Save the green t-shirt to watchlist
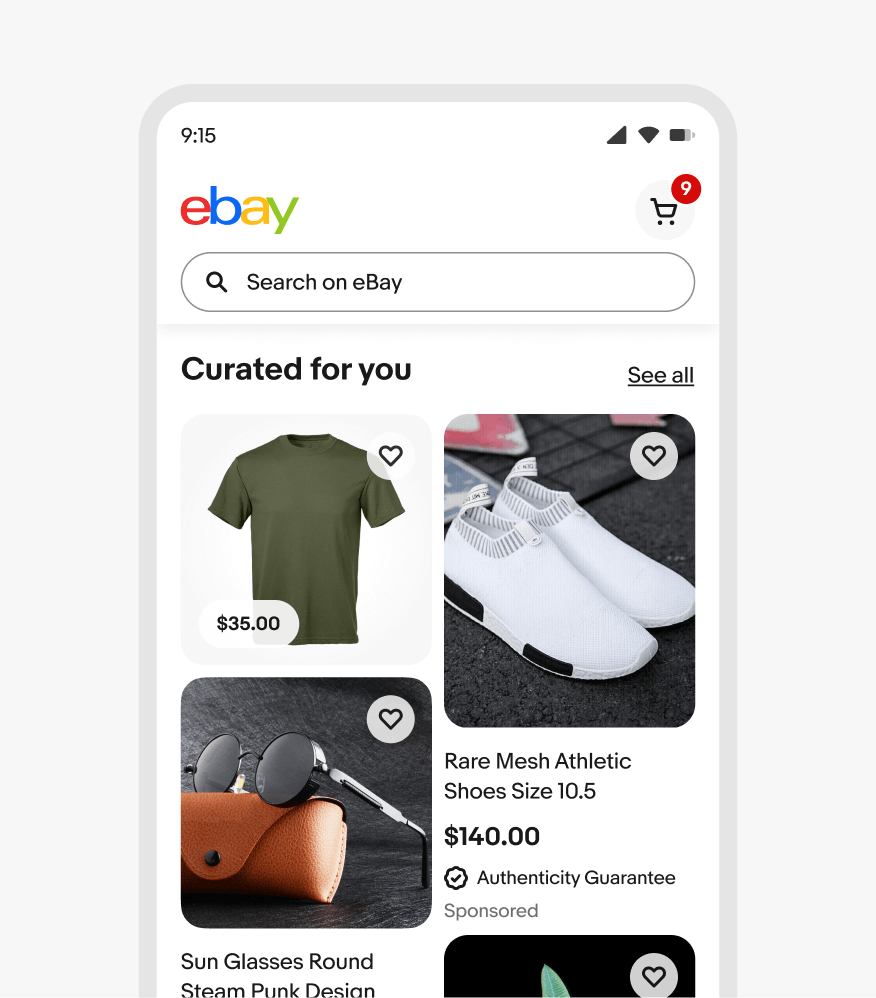Image resolution: width=876 pixels, height=998 pixels. [390, 456]
